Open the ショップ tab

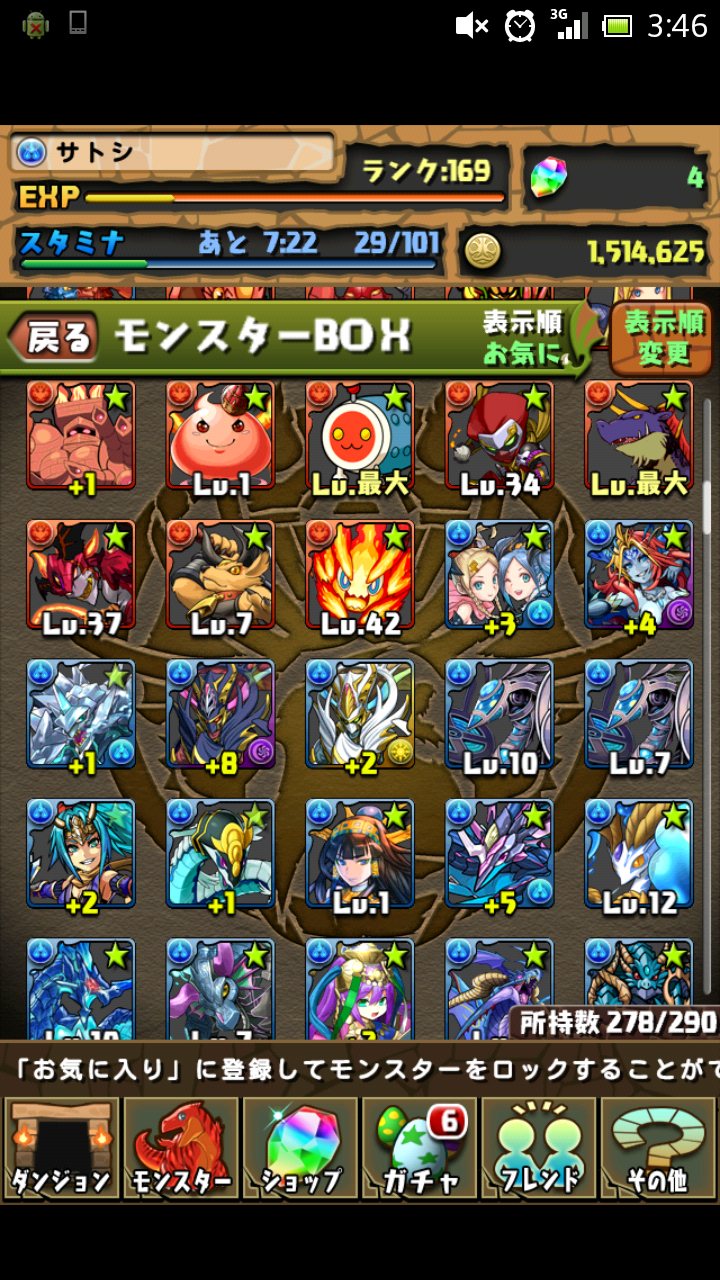(300, 1148)
